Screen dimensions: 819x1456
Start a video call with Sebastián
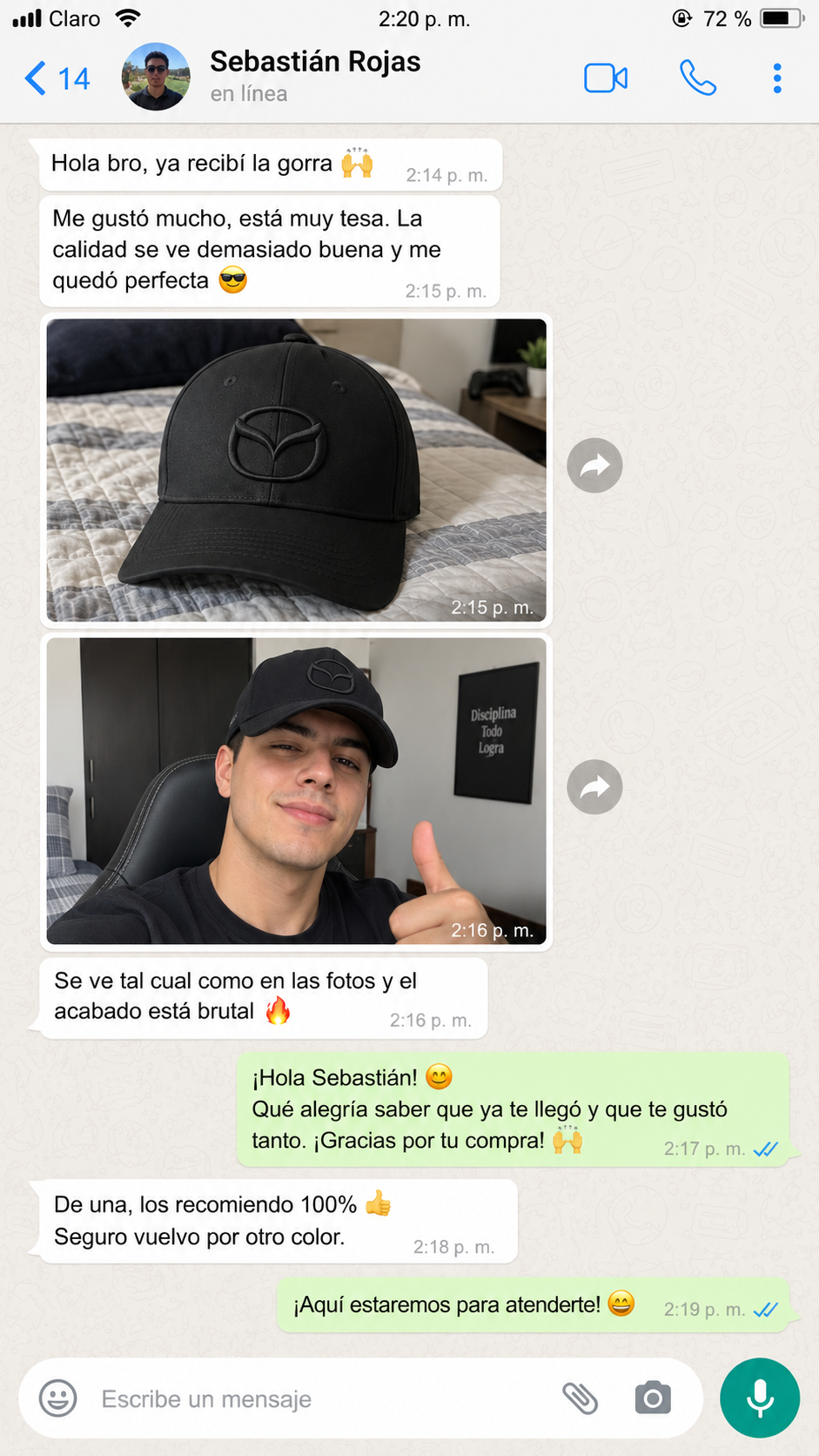coord(606,78)
